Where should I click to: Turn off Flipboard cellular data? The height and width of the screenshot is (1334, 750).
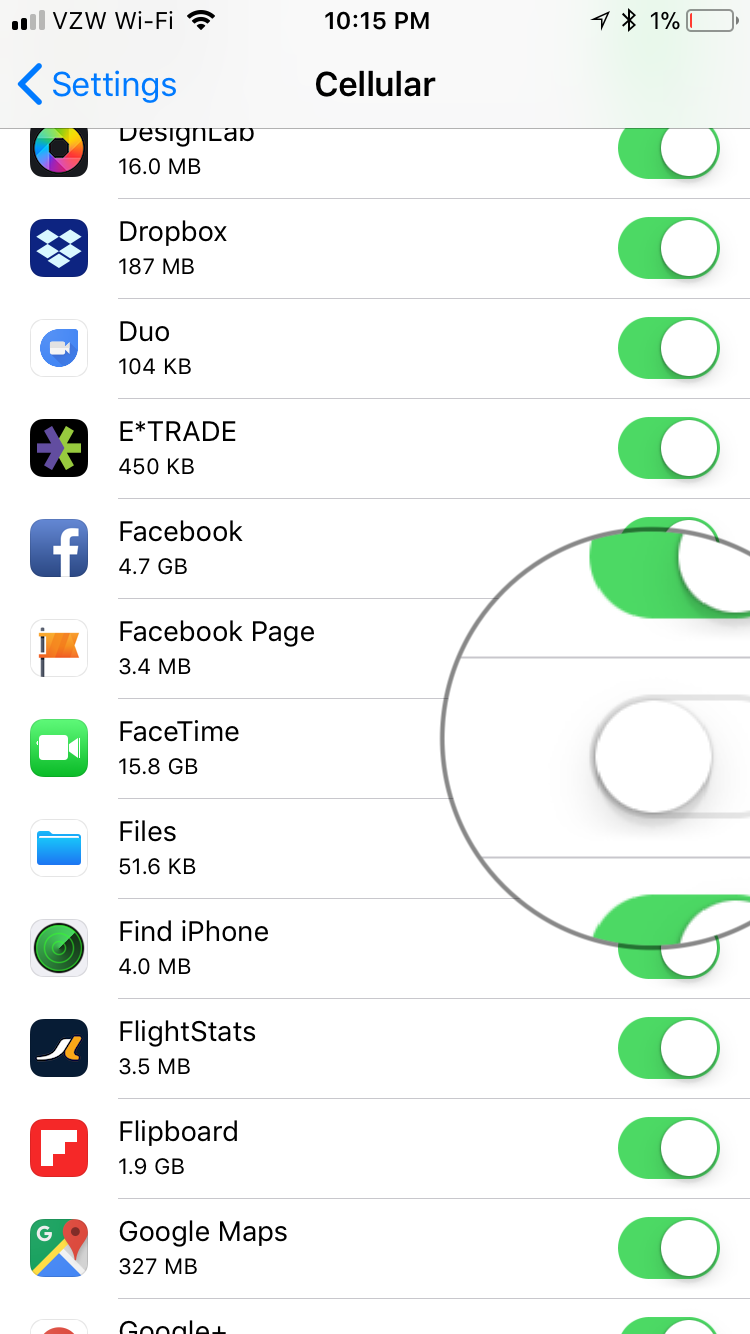(668, 1148)
